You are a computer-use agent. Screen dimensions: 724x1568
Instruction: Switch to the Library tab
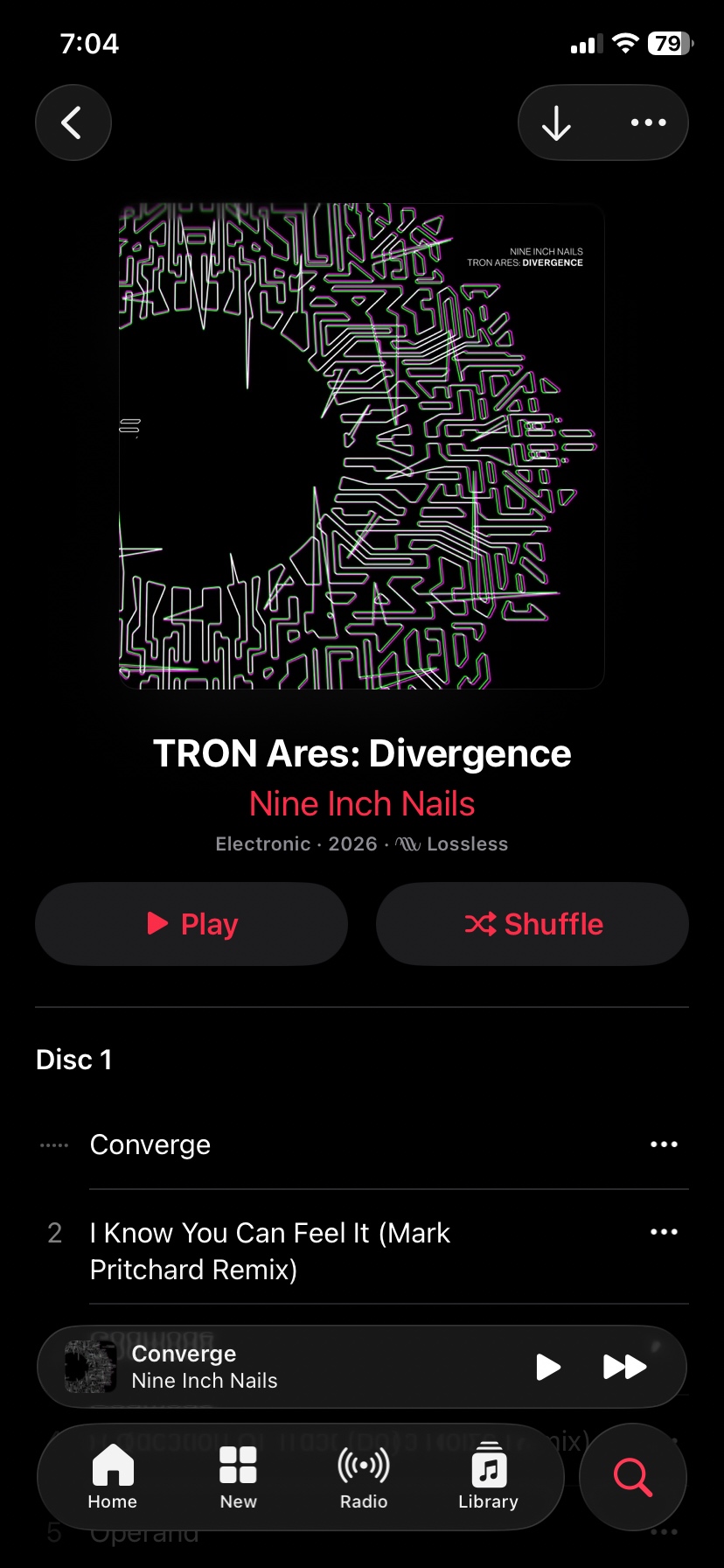(x=489, y=1477)
